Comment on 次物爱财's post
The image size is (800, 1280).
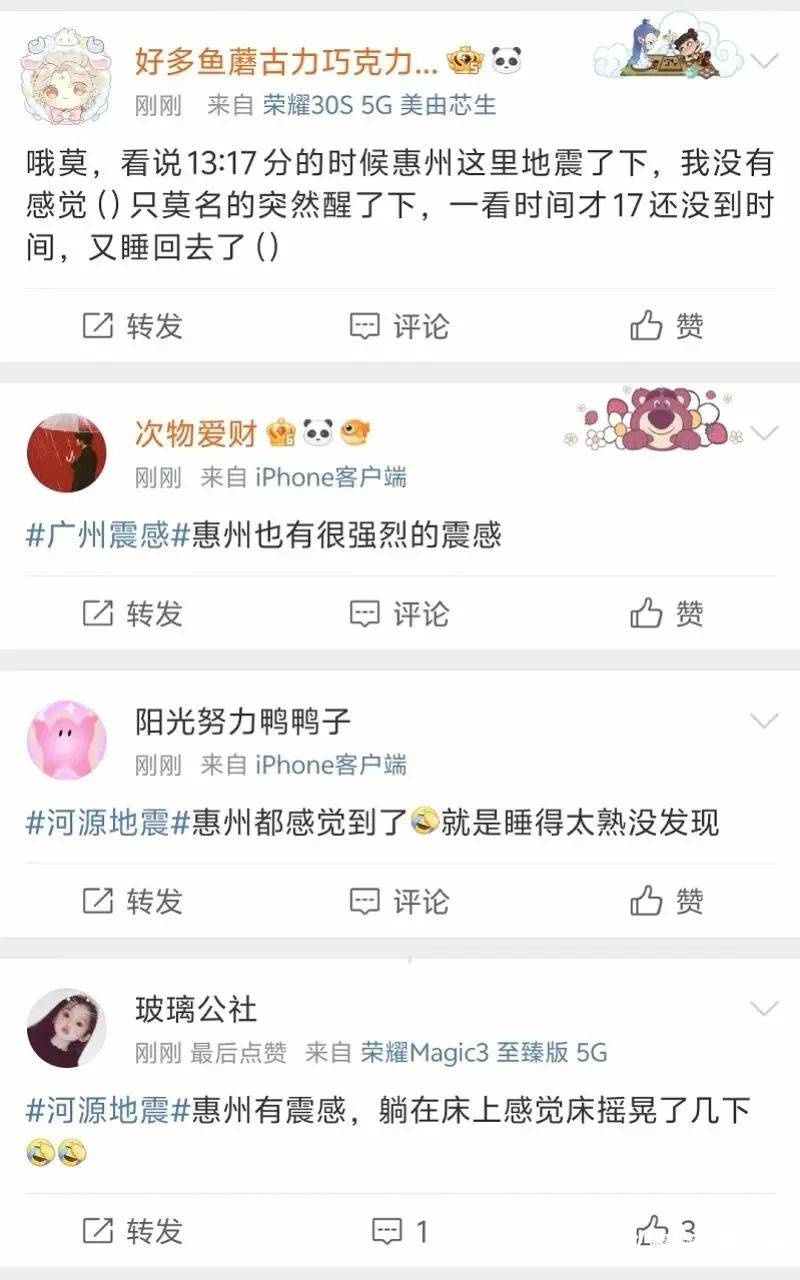(x=398, y=613)
